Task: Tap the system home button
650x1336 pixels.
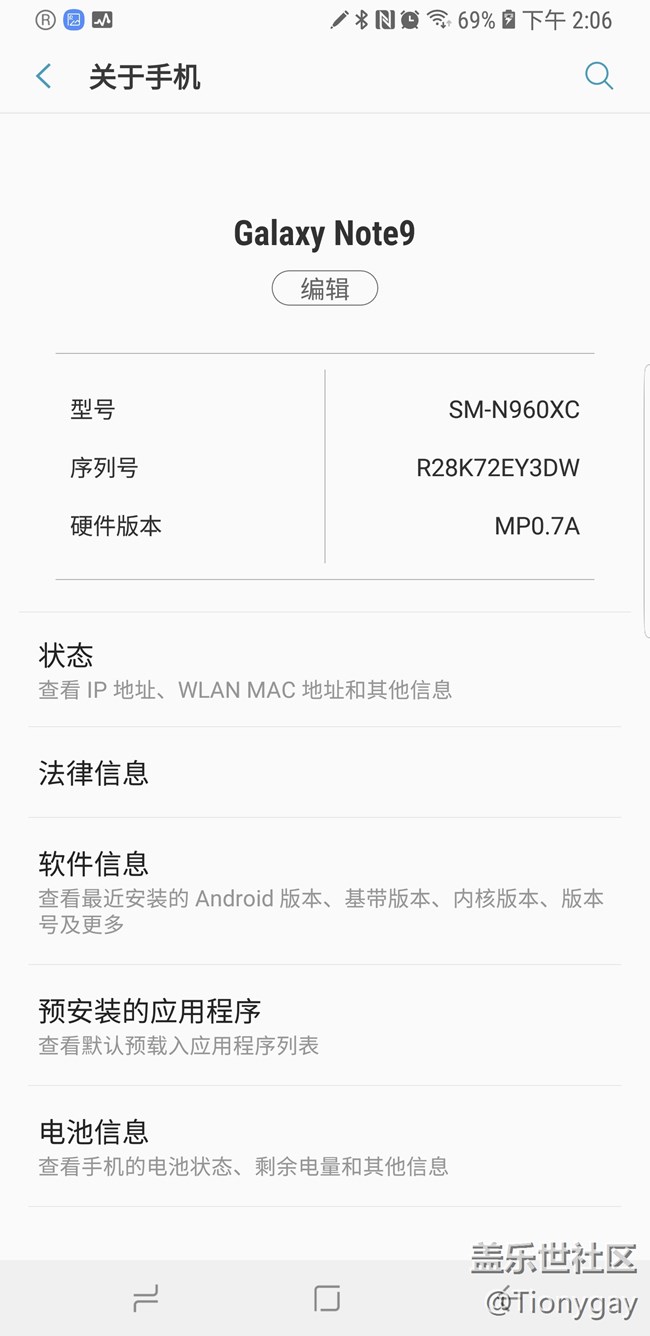Action: (326, 1298)
